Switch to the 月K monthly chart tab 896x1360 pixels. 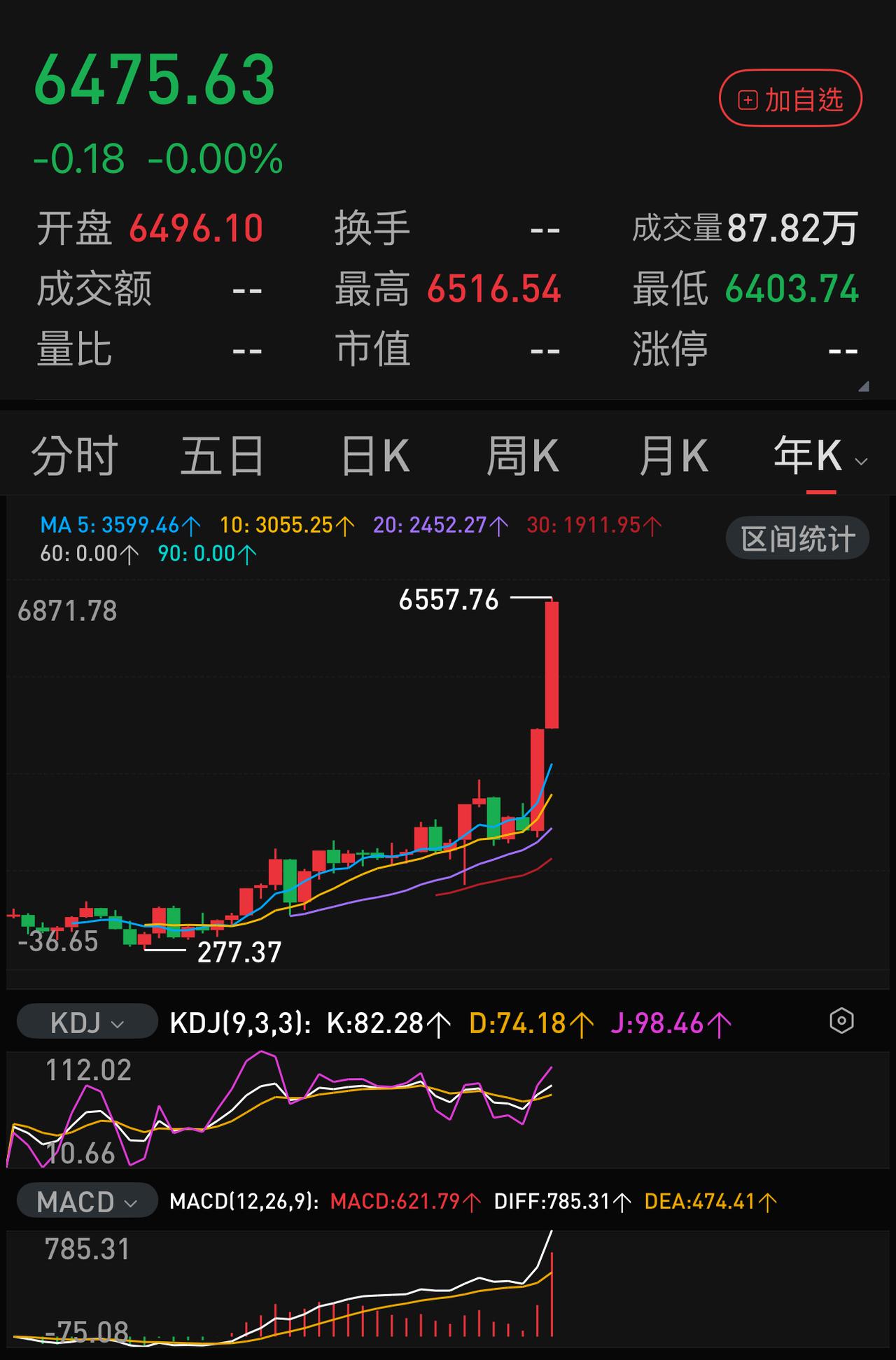[674, 454]
